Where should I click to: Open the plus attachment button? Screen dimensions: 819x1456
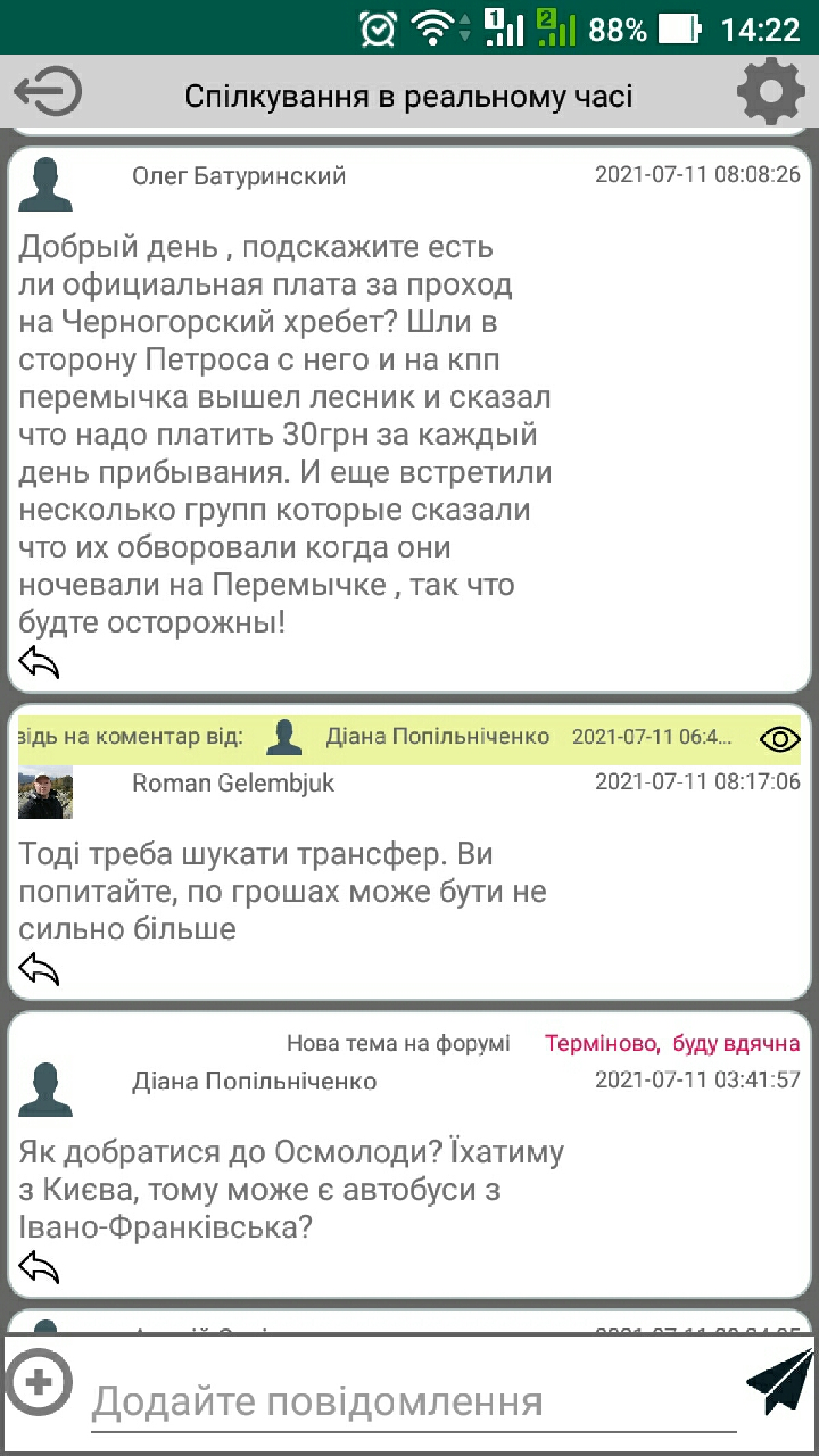pos(38,1382)
